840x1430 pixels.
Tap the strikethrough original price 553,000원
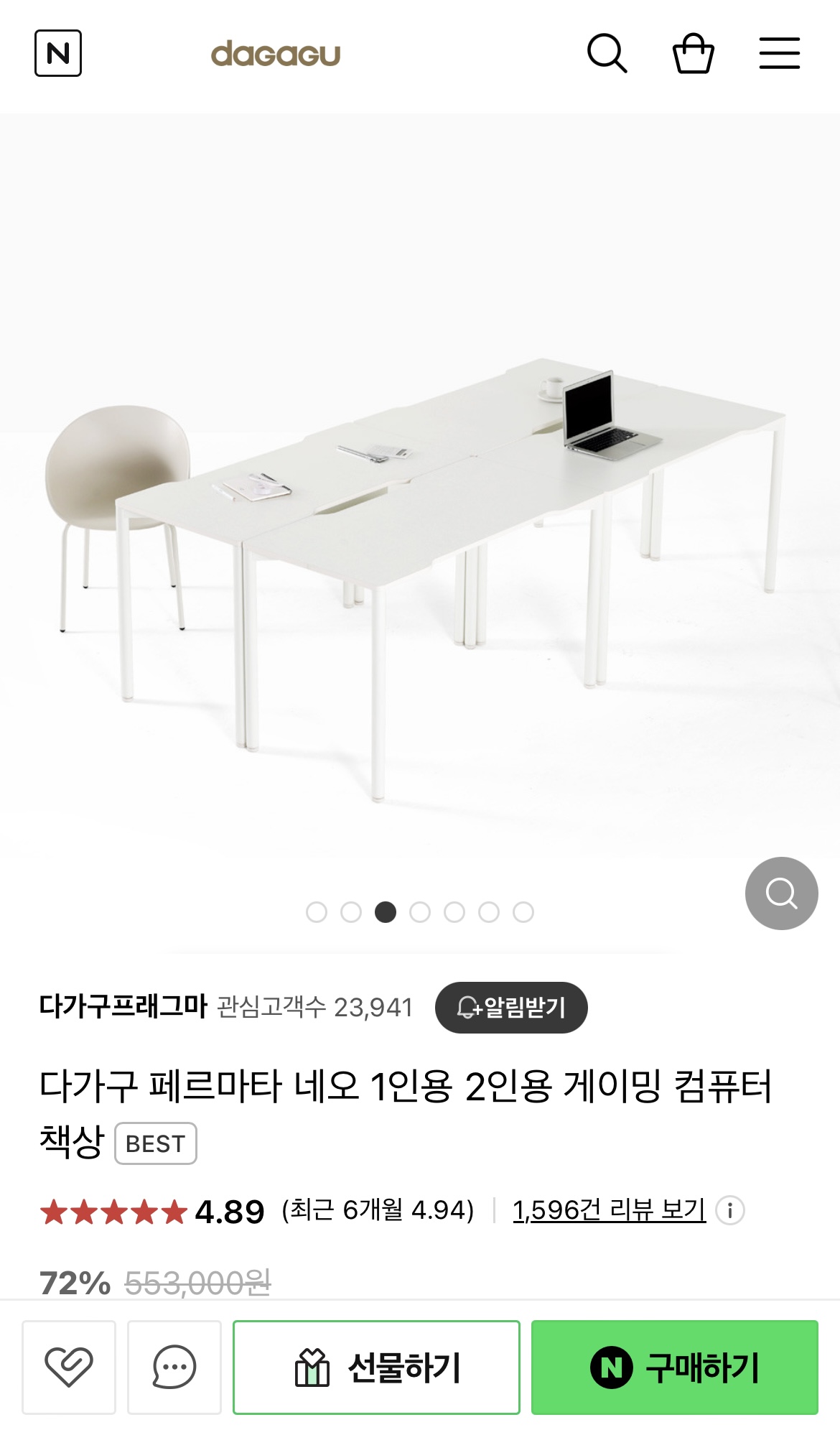197,1282
